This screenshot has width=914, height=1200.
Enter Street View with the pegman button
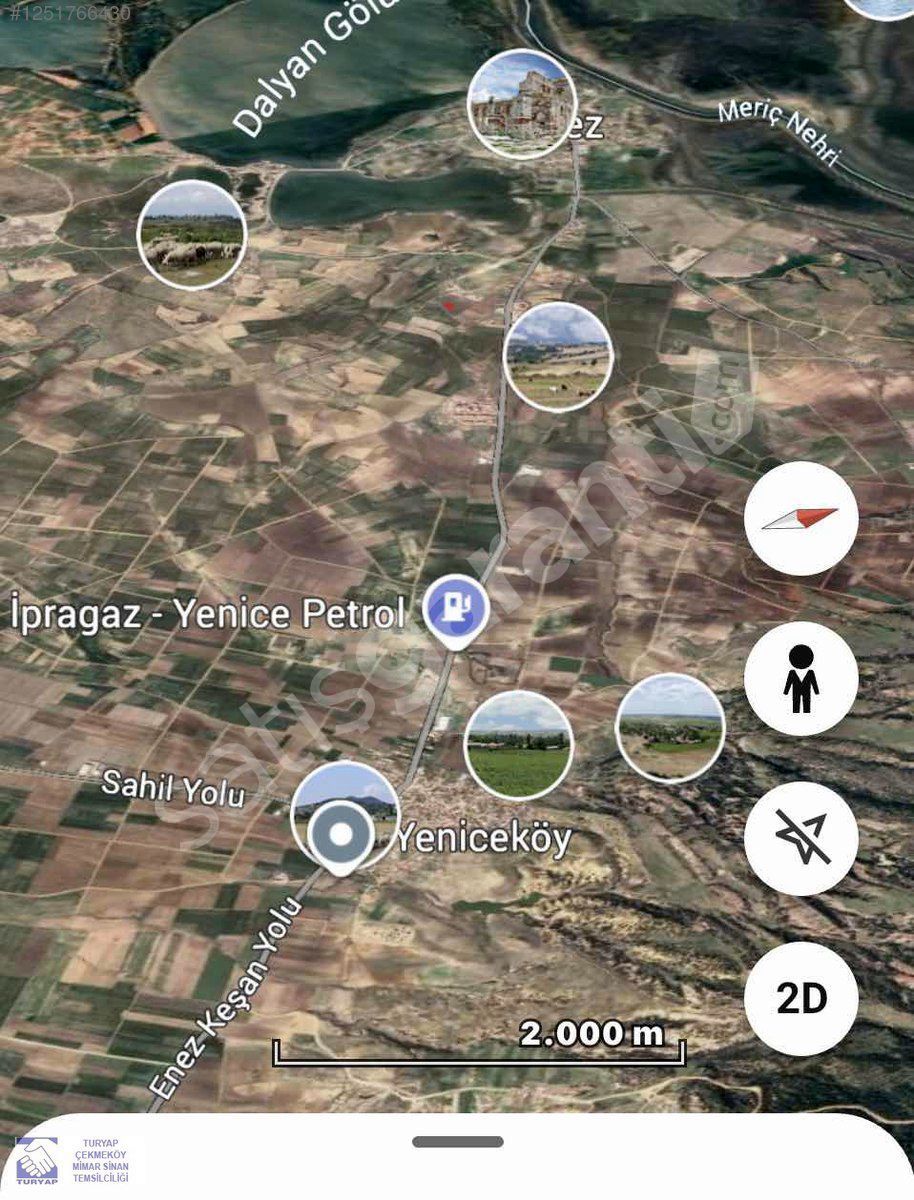coord(800,679)
